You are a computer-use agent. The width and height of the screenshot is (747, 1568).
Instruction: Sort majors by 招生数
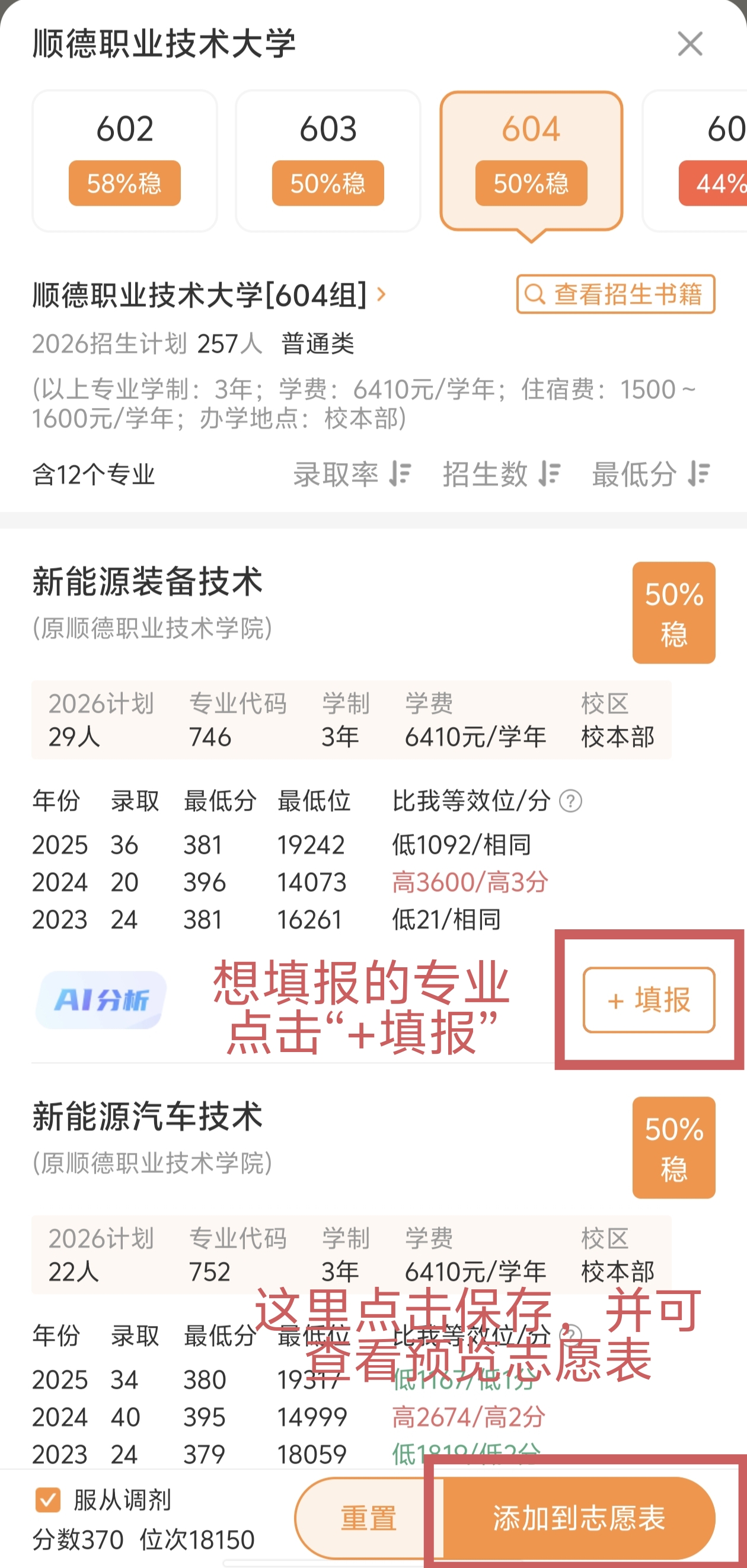coord(501,474)
